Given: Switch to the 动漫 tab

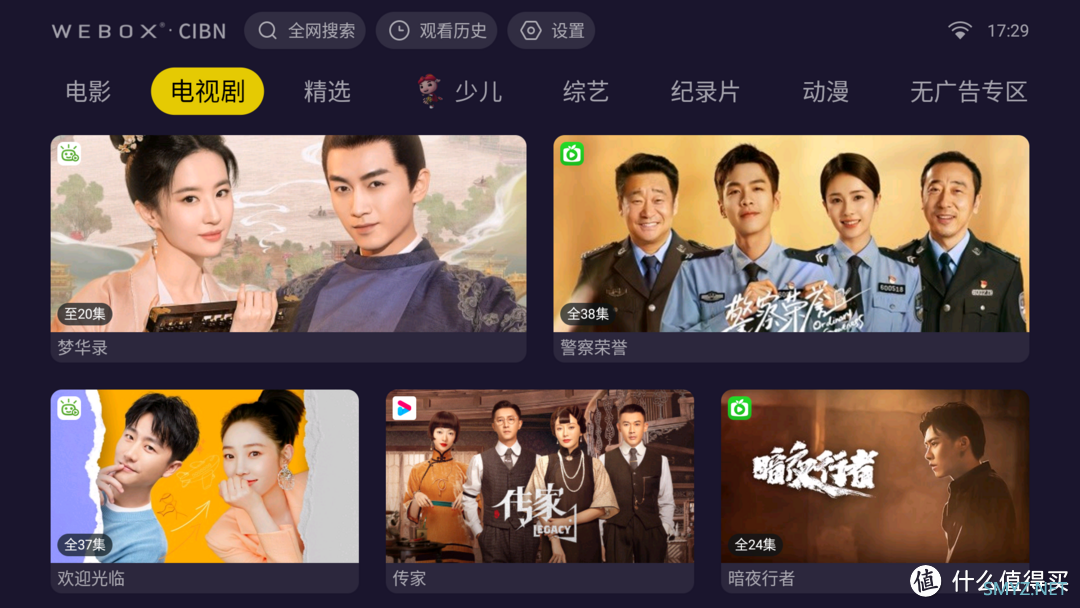Looking at the screenshot, I should pyautogui.click(x=825, y=92).
